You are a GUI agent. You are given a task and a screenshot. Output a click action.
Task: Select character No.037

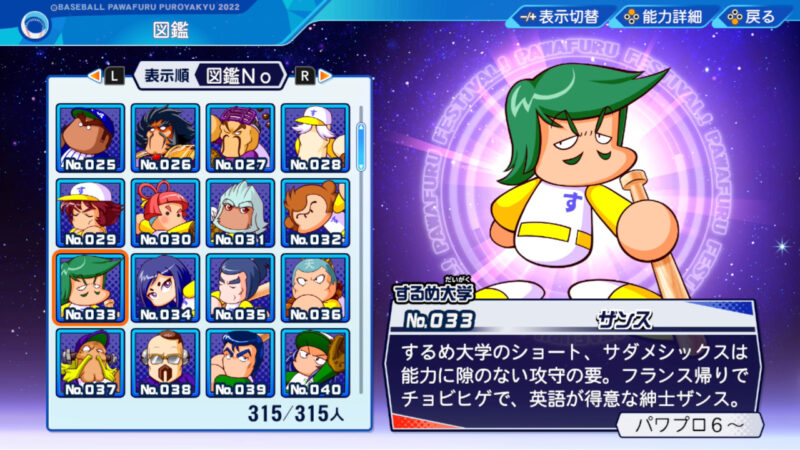click(91, 362)
